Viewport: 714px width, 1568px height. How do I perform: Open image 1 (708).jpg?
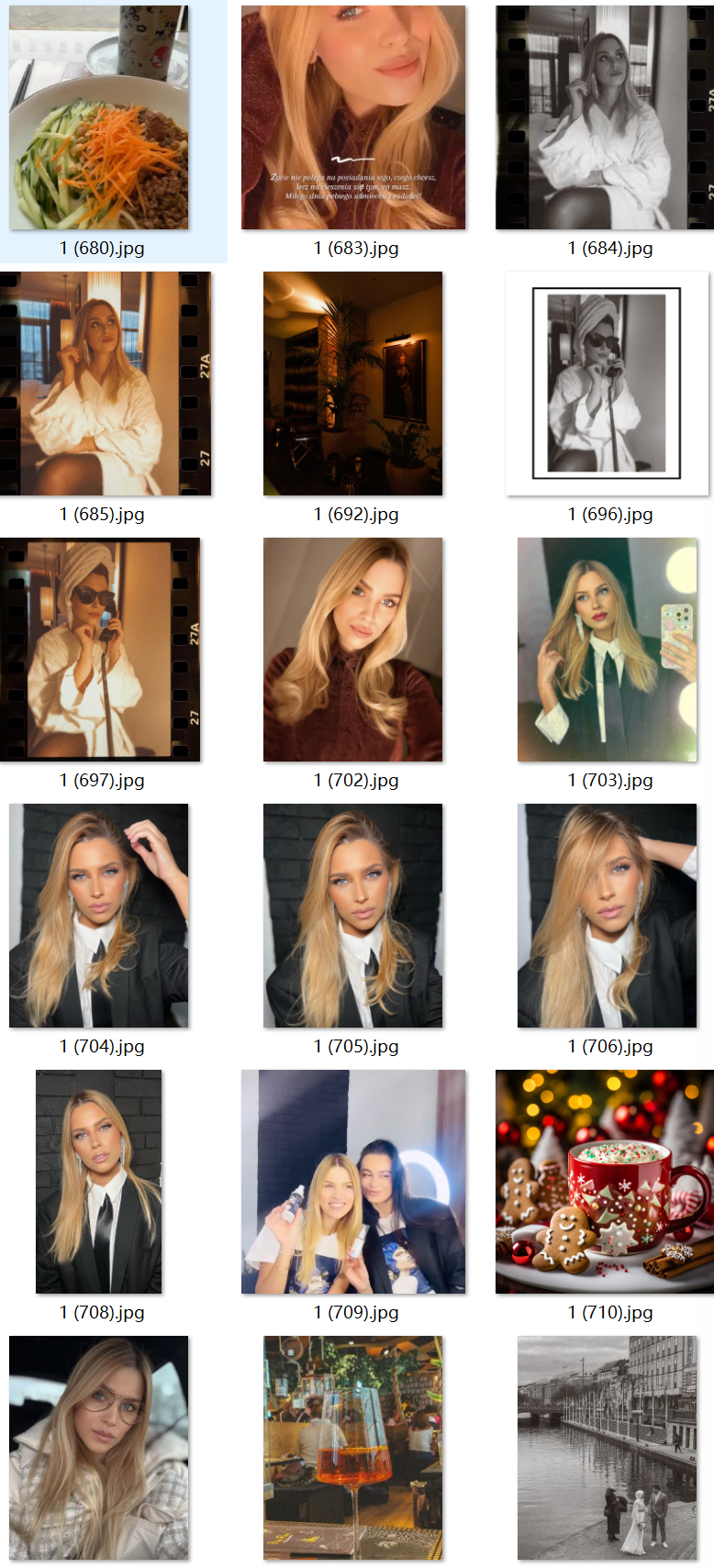pos(99,1182)
